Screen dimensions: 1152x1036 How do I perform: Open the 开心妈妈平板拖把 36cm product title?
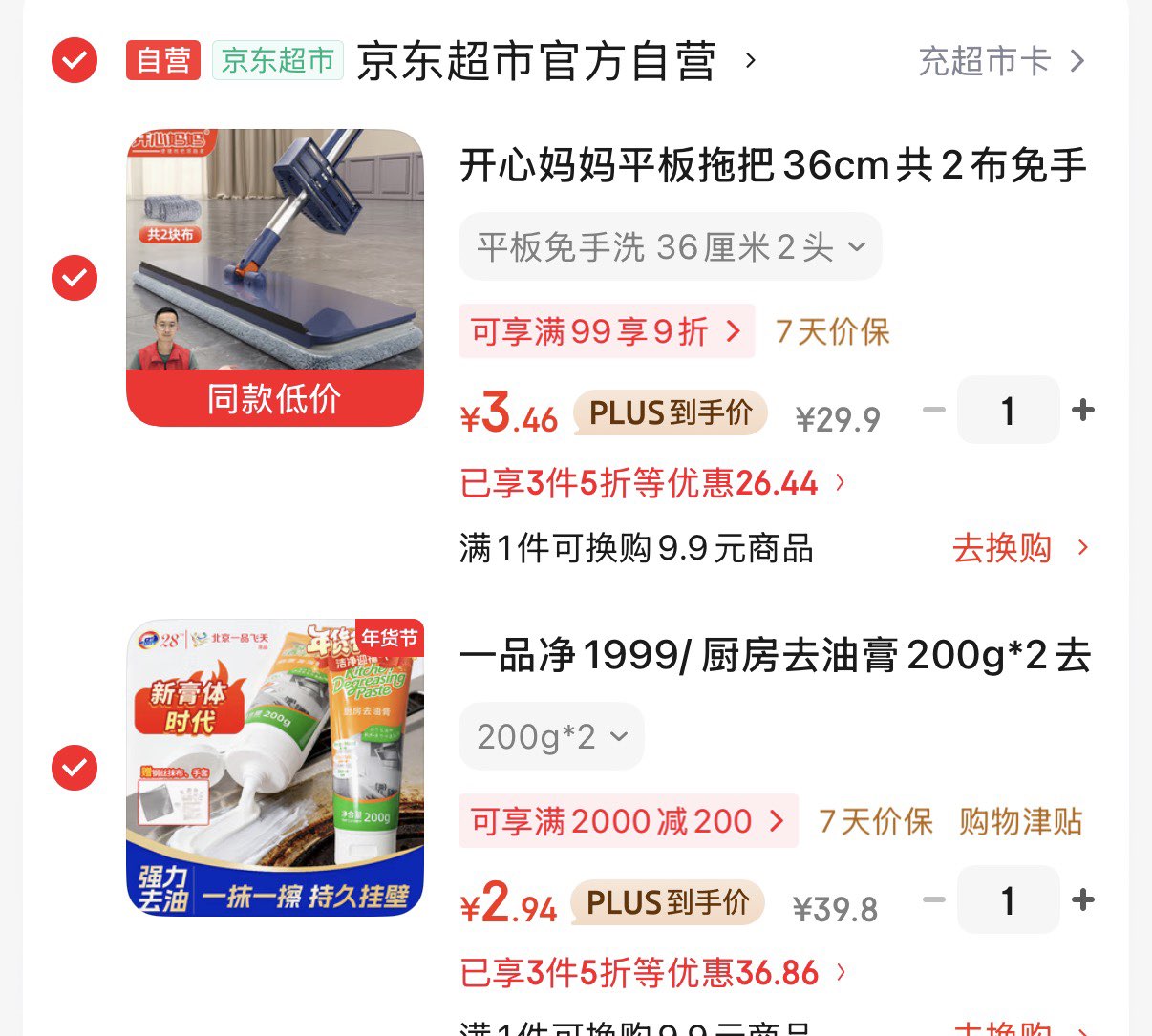click(773, 166)
